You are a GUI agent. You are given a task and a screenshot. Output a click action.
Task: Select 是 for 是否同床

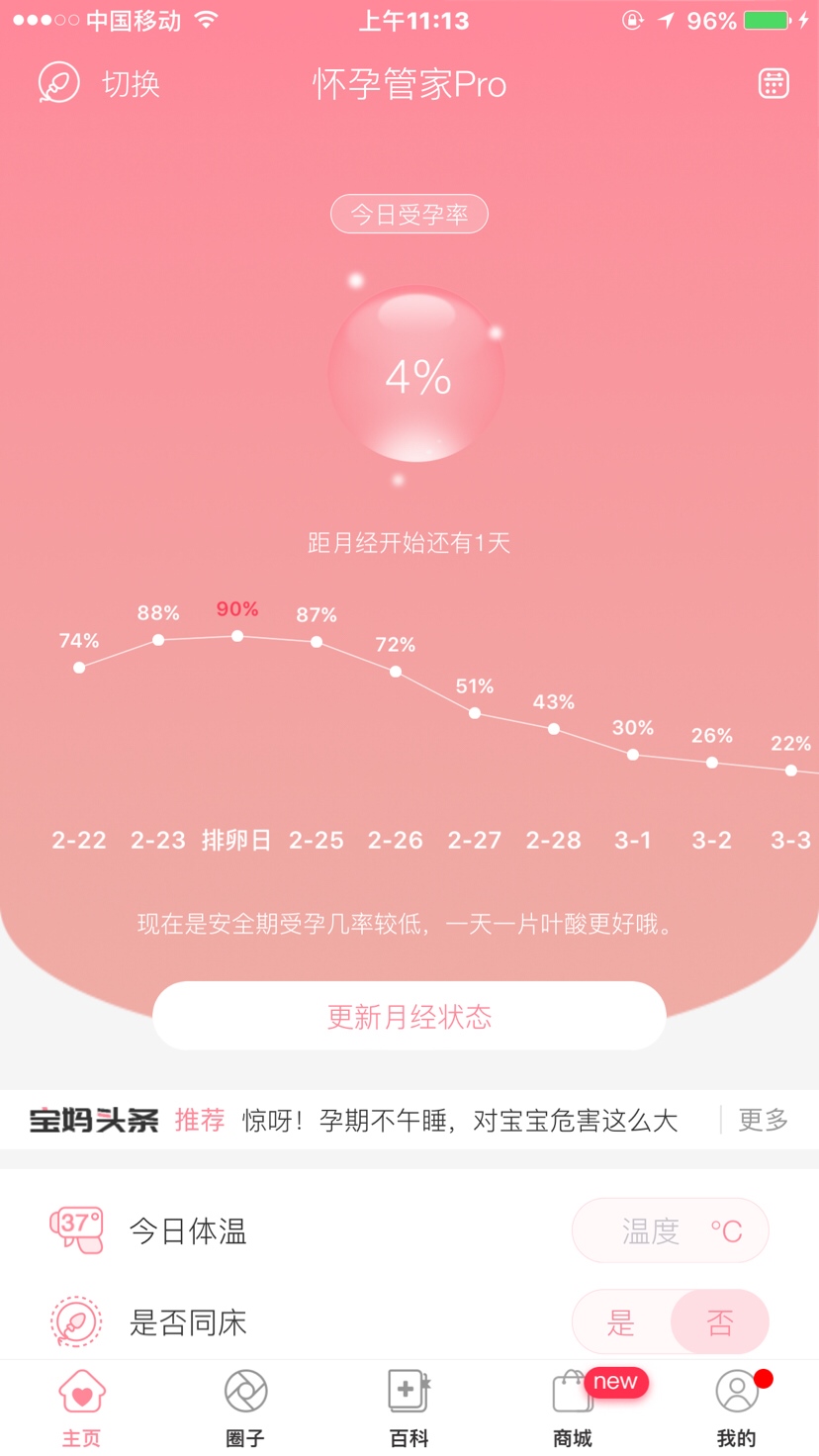pos(621,1322)
